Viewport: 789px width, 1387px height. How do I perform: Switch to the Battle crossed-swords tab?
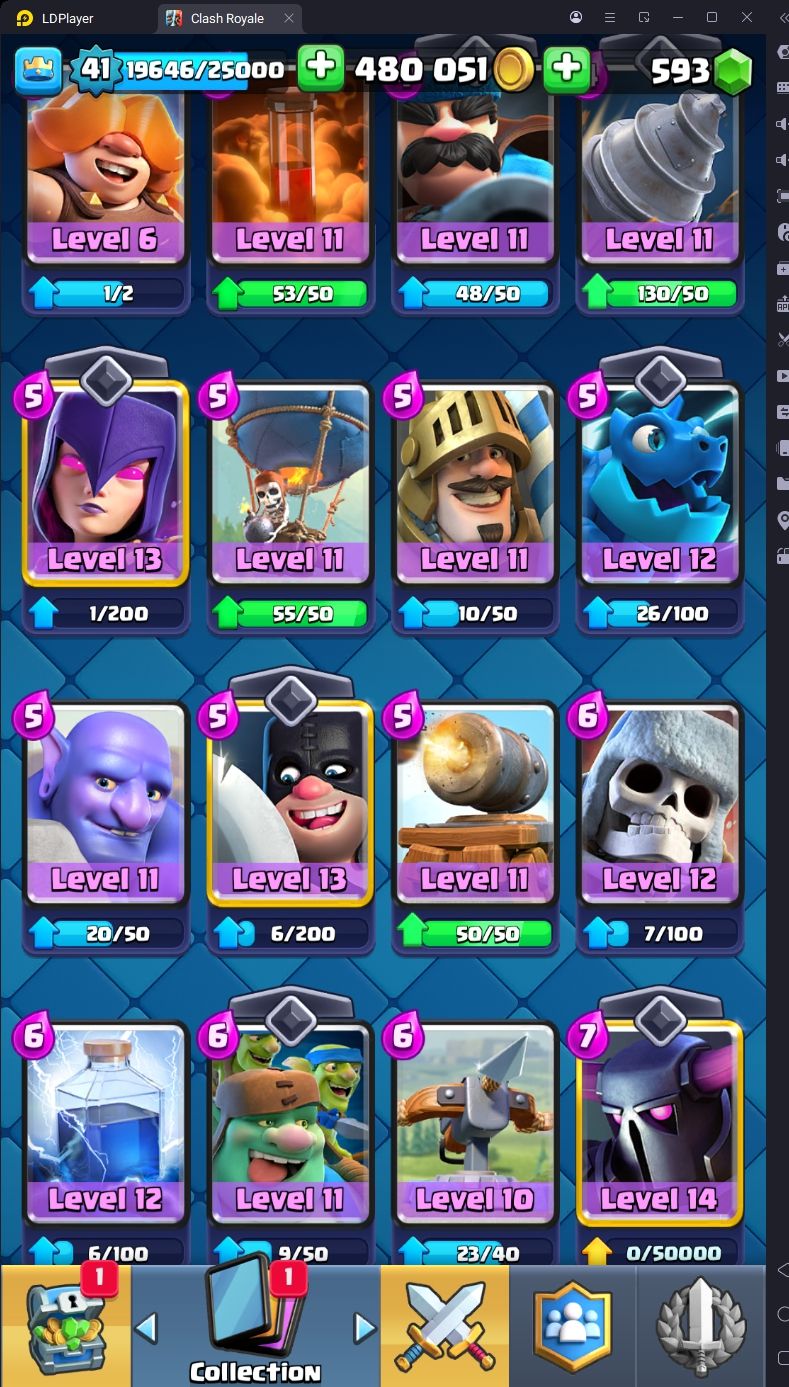pos(443,1325)
